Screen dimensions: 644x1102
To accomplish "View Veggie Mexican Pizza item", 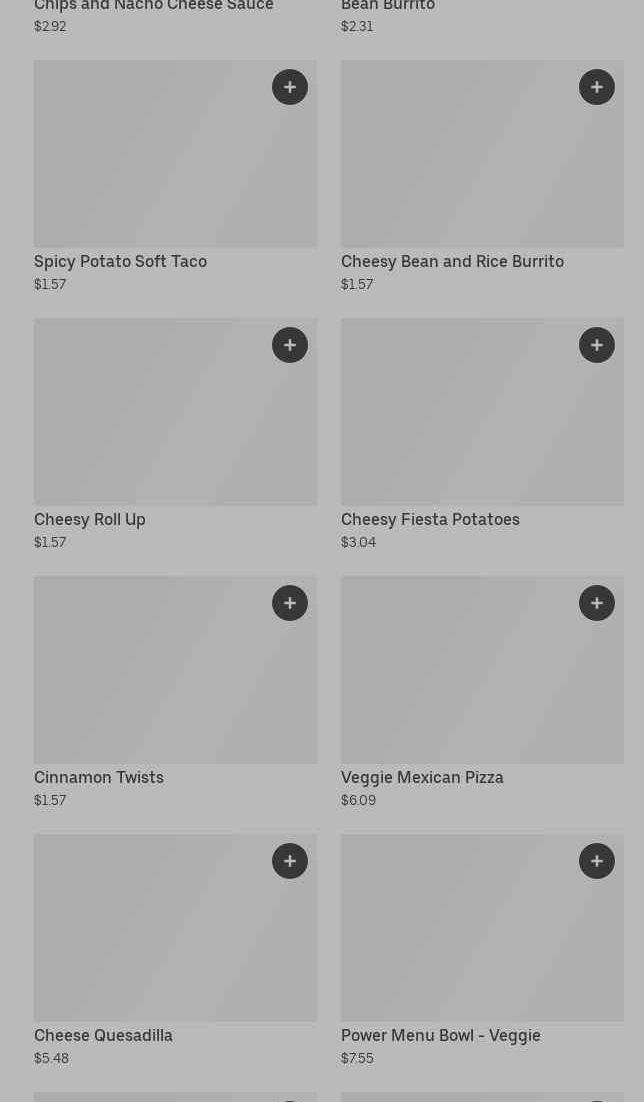I will click(x=422, y=777).
